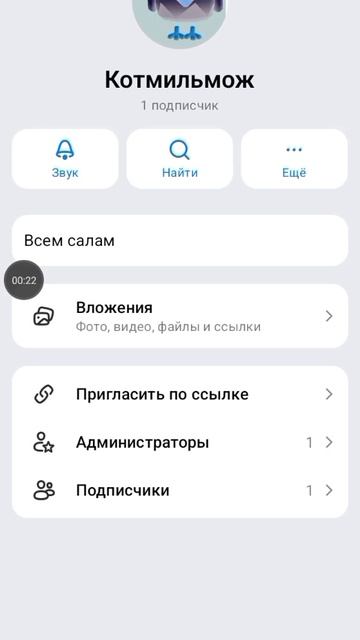Open the Вложения attachments row
The width and height of the screenshot is (360, 640).
[180, 316]
